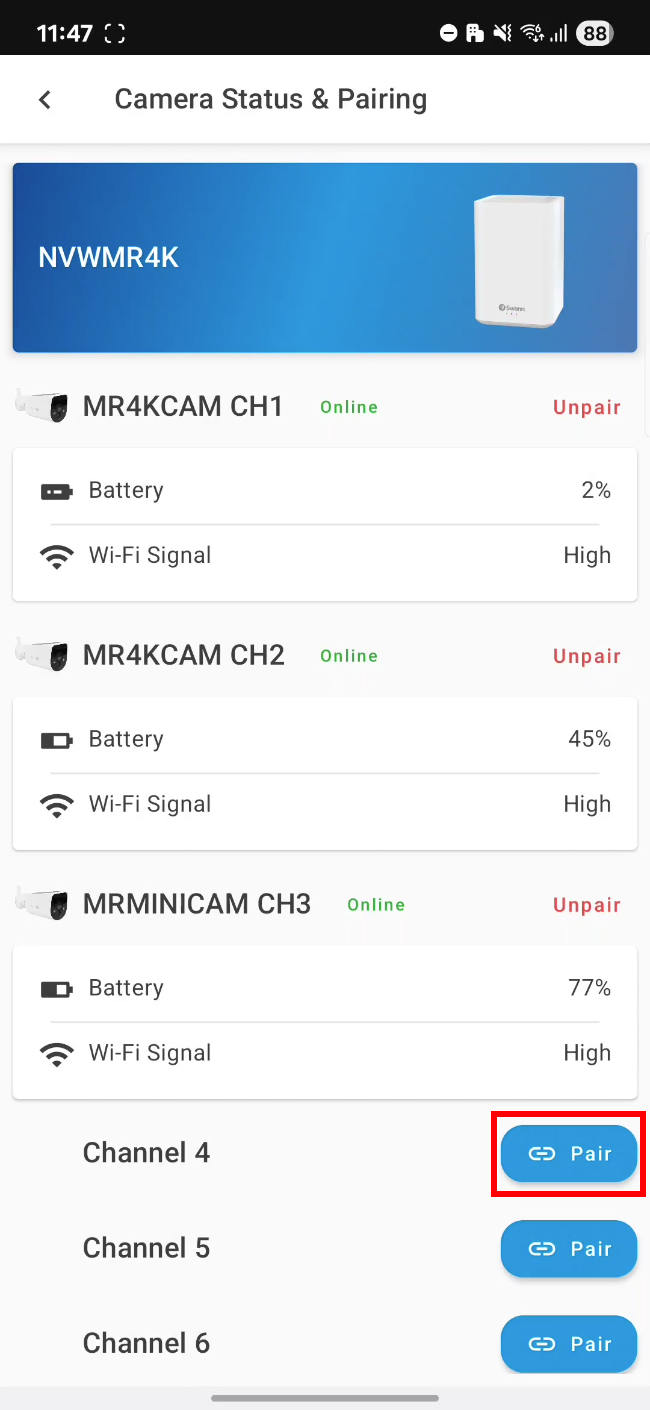Screen dimensions: 650x1410
Task: Pair a camera to Channel 5
Action: 569,1249
